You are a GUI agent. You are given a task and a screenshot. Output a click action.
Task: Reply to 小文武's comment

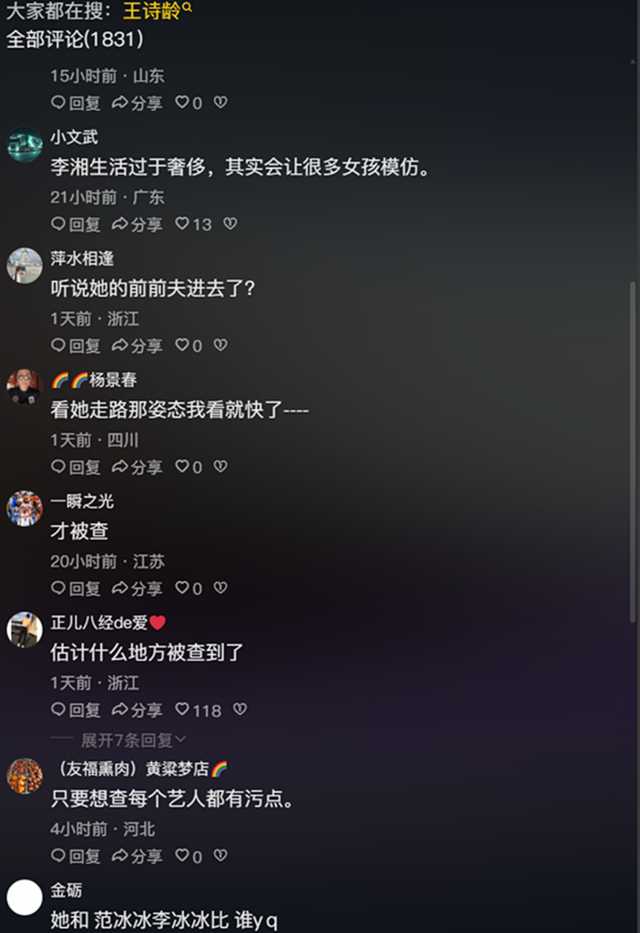click(76, 224)
